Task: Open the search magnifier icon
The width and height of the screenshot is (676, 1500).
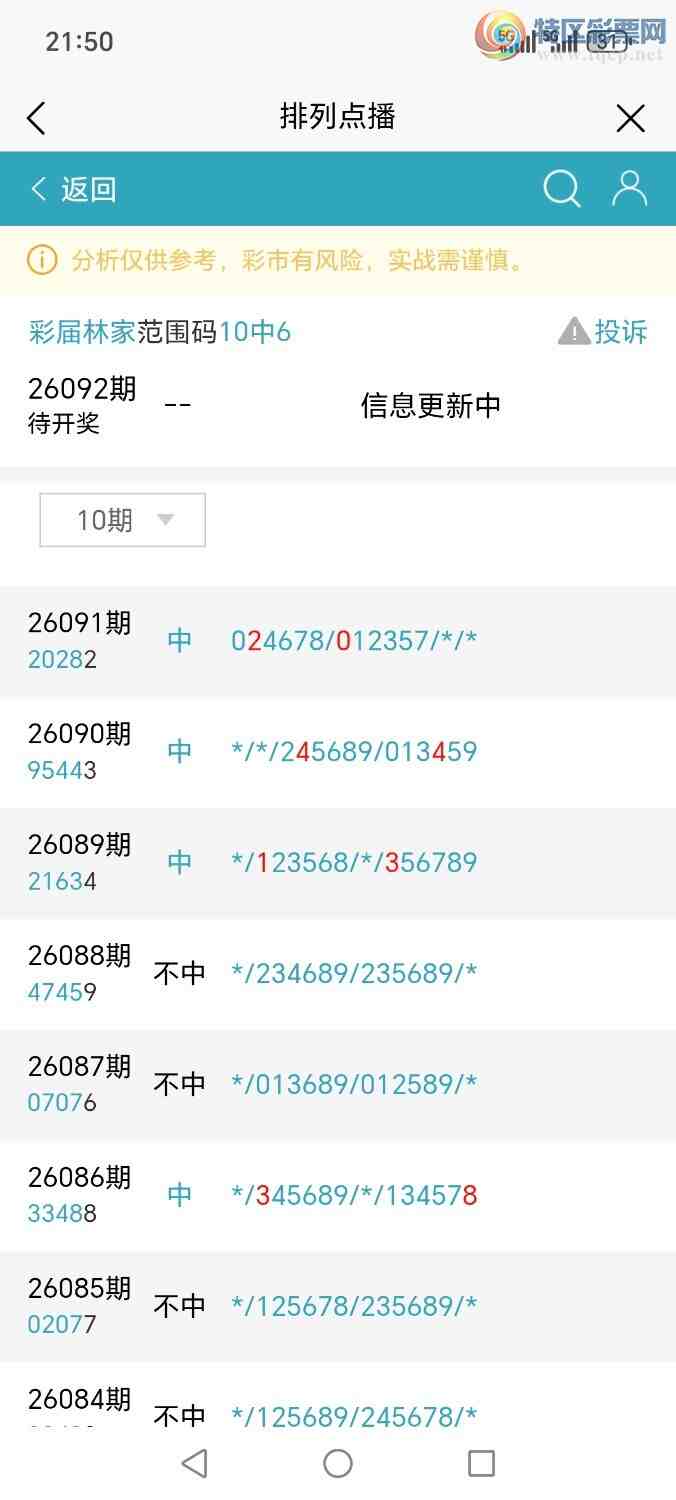Action: coord(561,188)
